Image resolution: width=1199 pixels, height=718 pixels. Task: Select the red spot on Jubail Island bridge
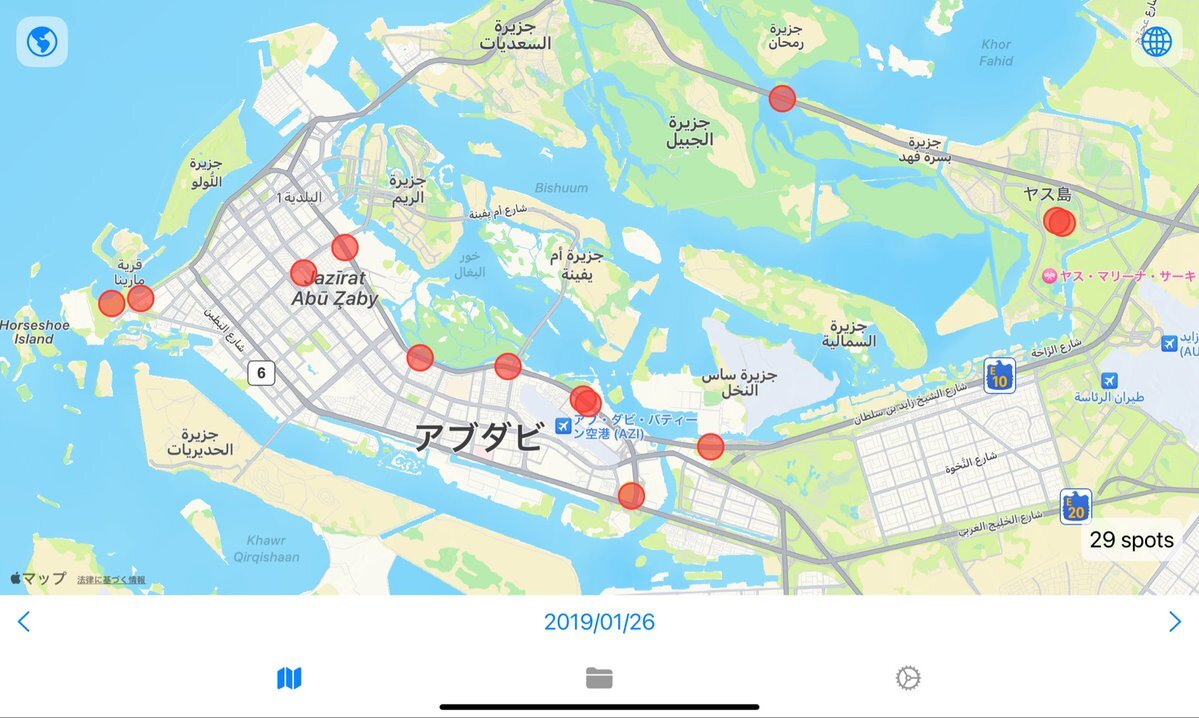782,98
